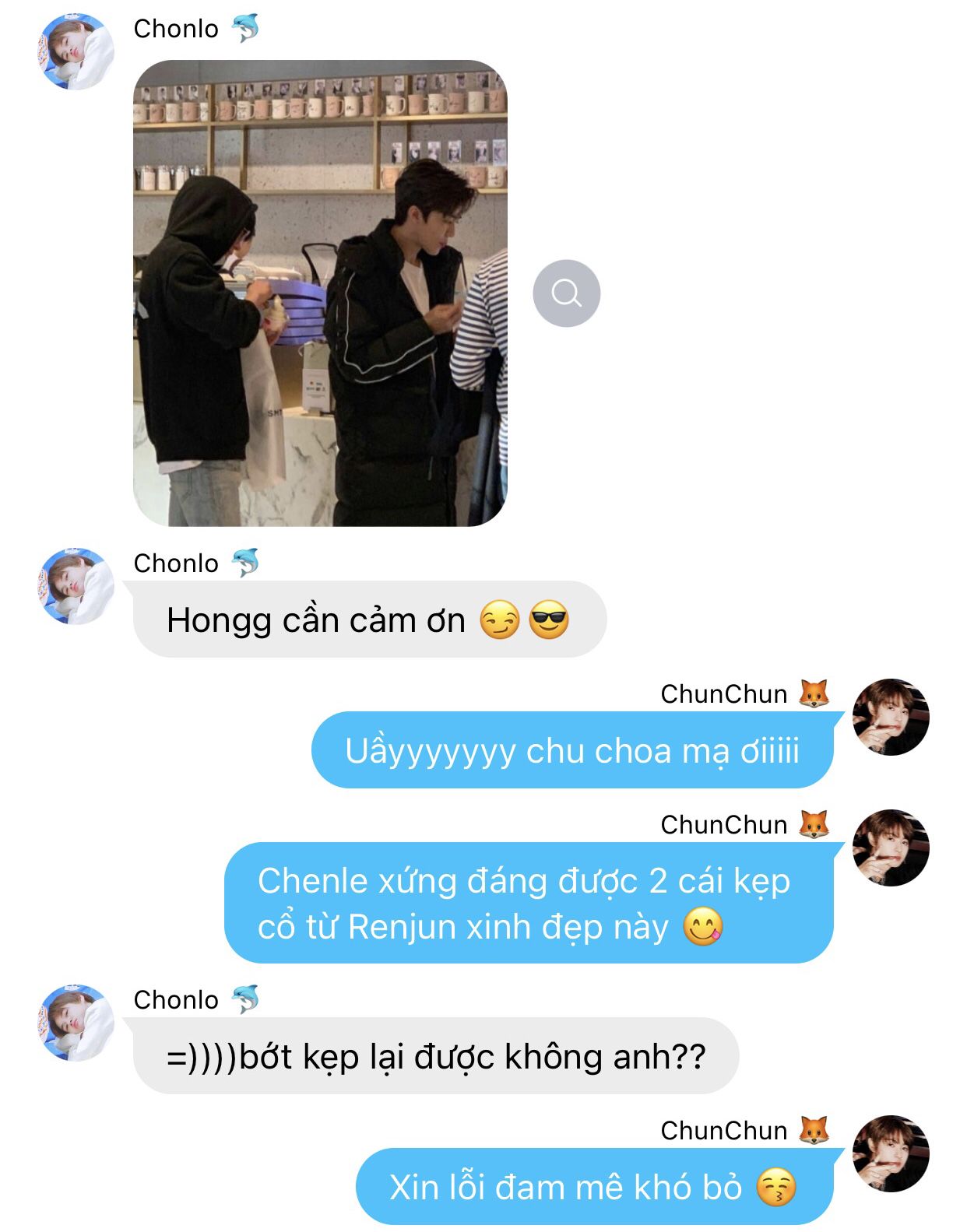Open Chonlo's avatar next to the photo message

pos(76,51)
